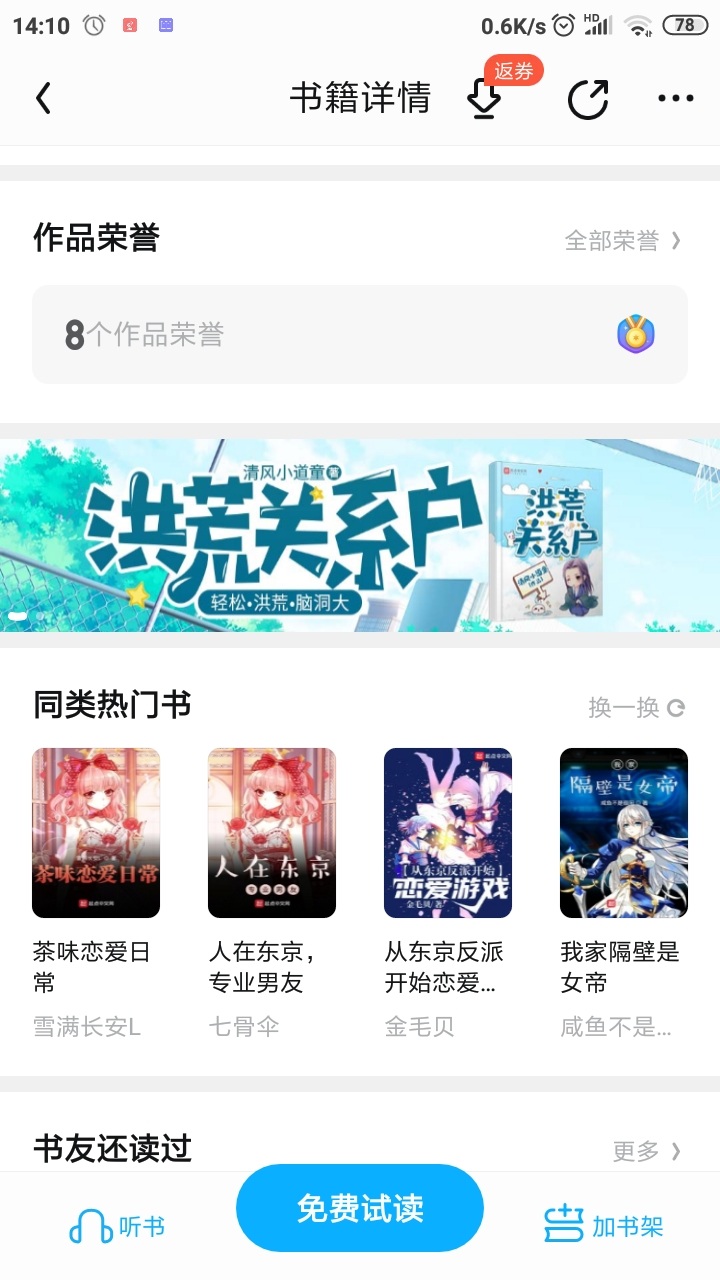
Task: Refresh recommendations with 换一换
Action: (636, 708)
